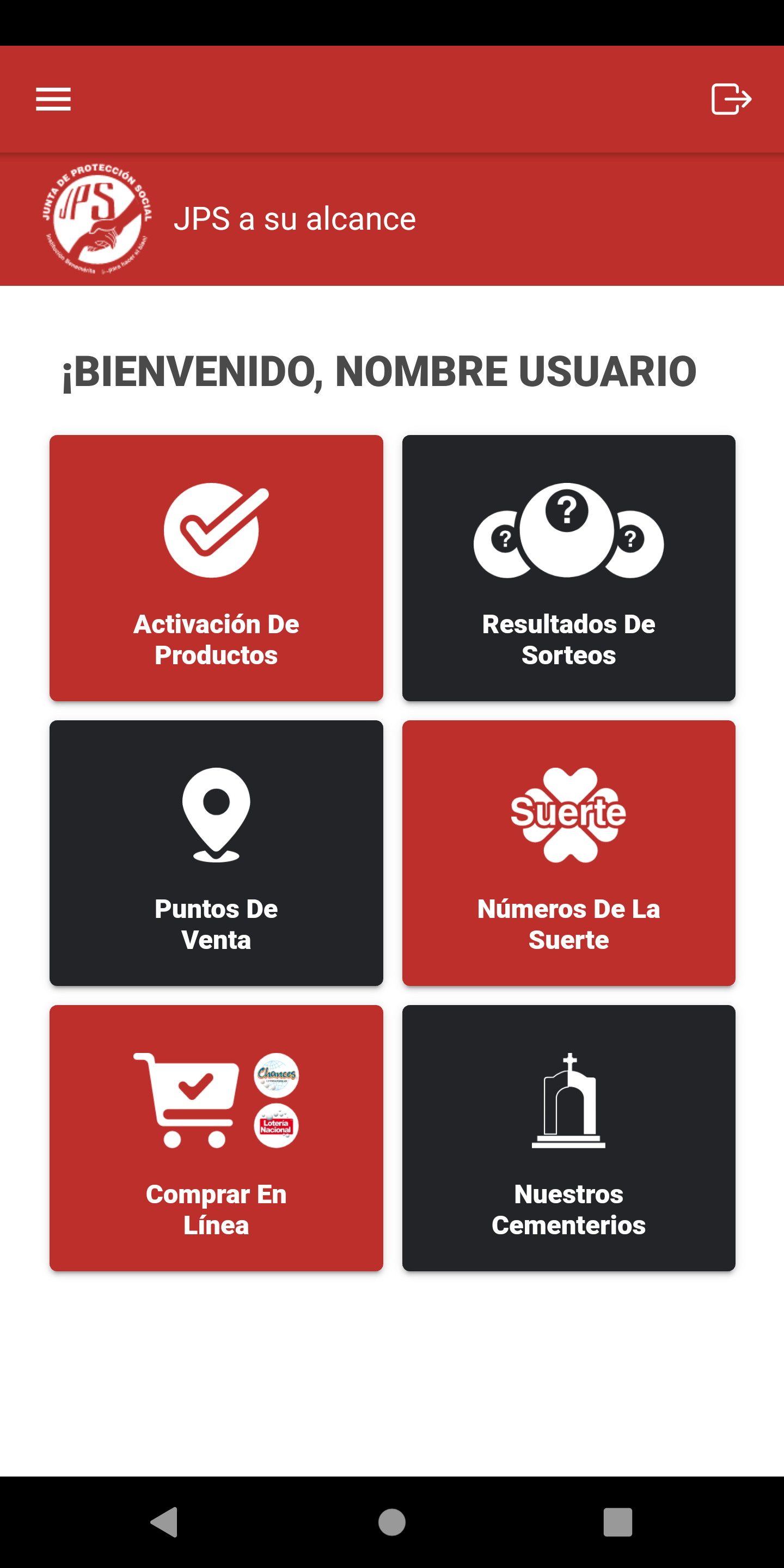The height and width of the screenshot is (1568, 784).
Task: Tap the system back button
Action: point(164,1522)
